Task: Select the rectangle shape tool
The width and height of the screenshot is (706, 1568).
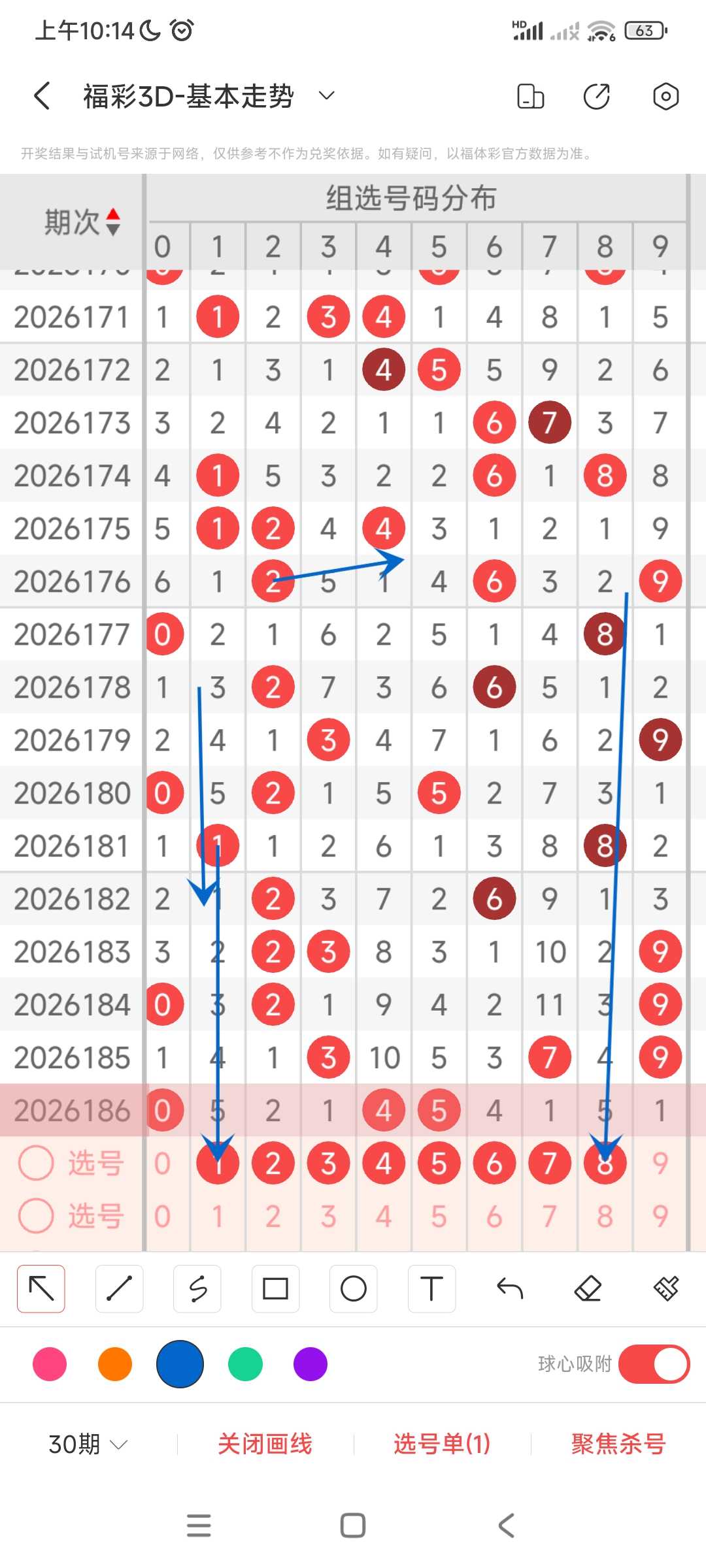Action: [x=275, y=1288]
